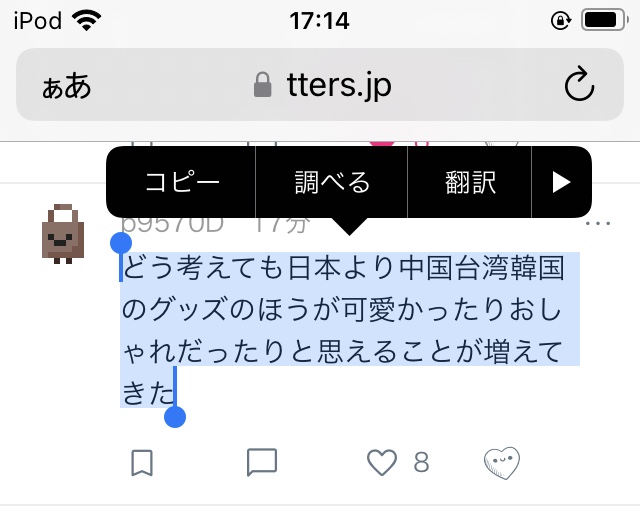Add a reaction with the smiling heart icon
This screenshot has width=640, height=518.
tap(502, 463)
